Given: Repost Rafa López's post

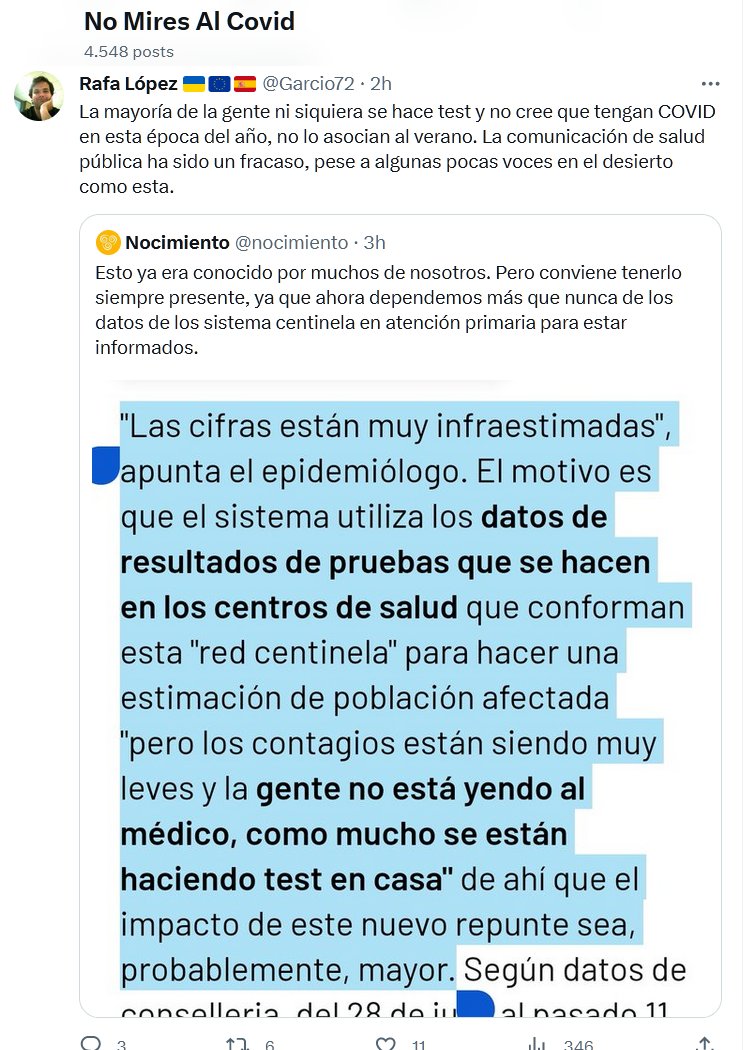Looking at the screenshot, I should [x=238, y=1043].
